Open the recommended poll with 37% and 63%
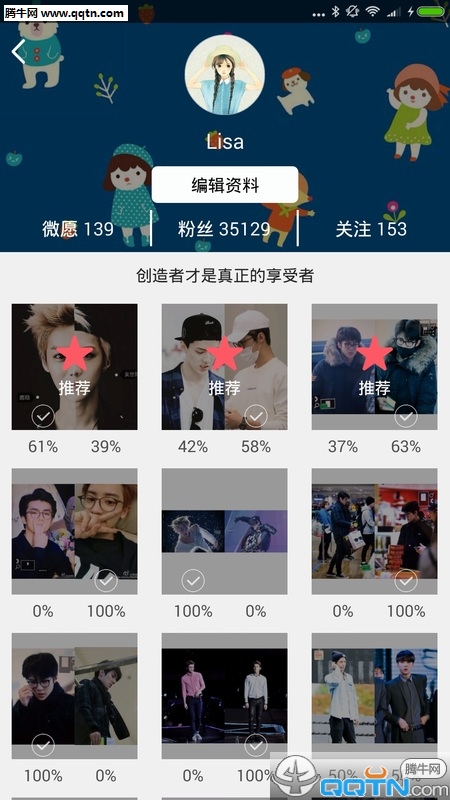Image resolution: width=450 pixels, height=800 pixels. 374,367
